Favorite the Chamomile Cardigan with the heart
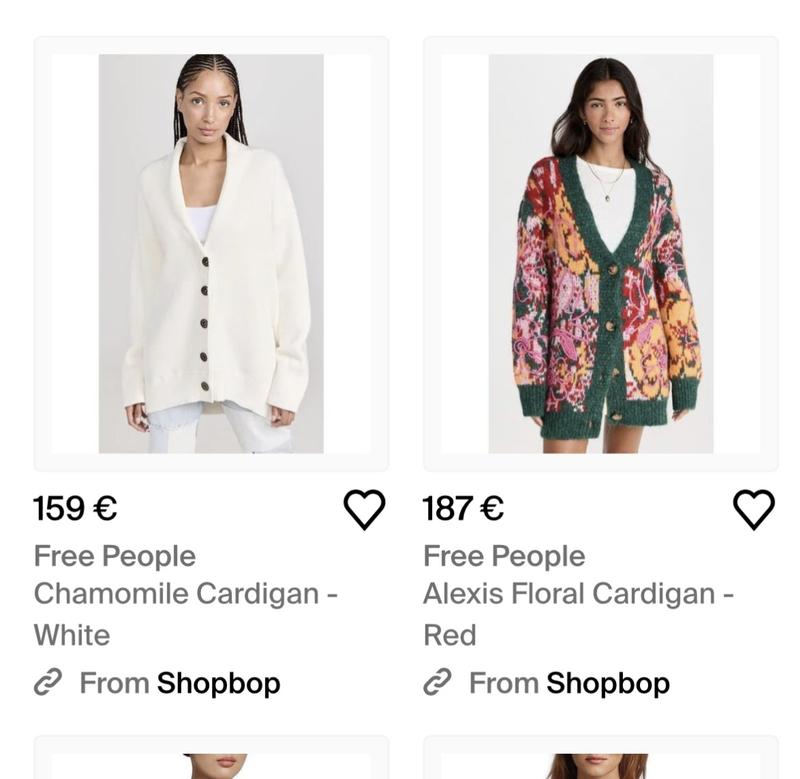The width and height of the screenshot is (800, 779). pos(364,509)
